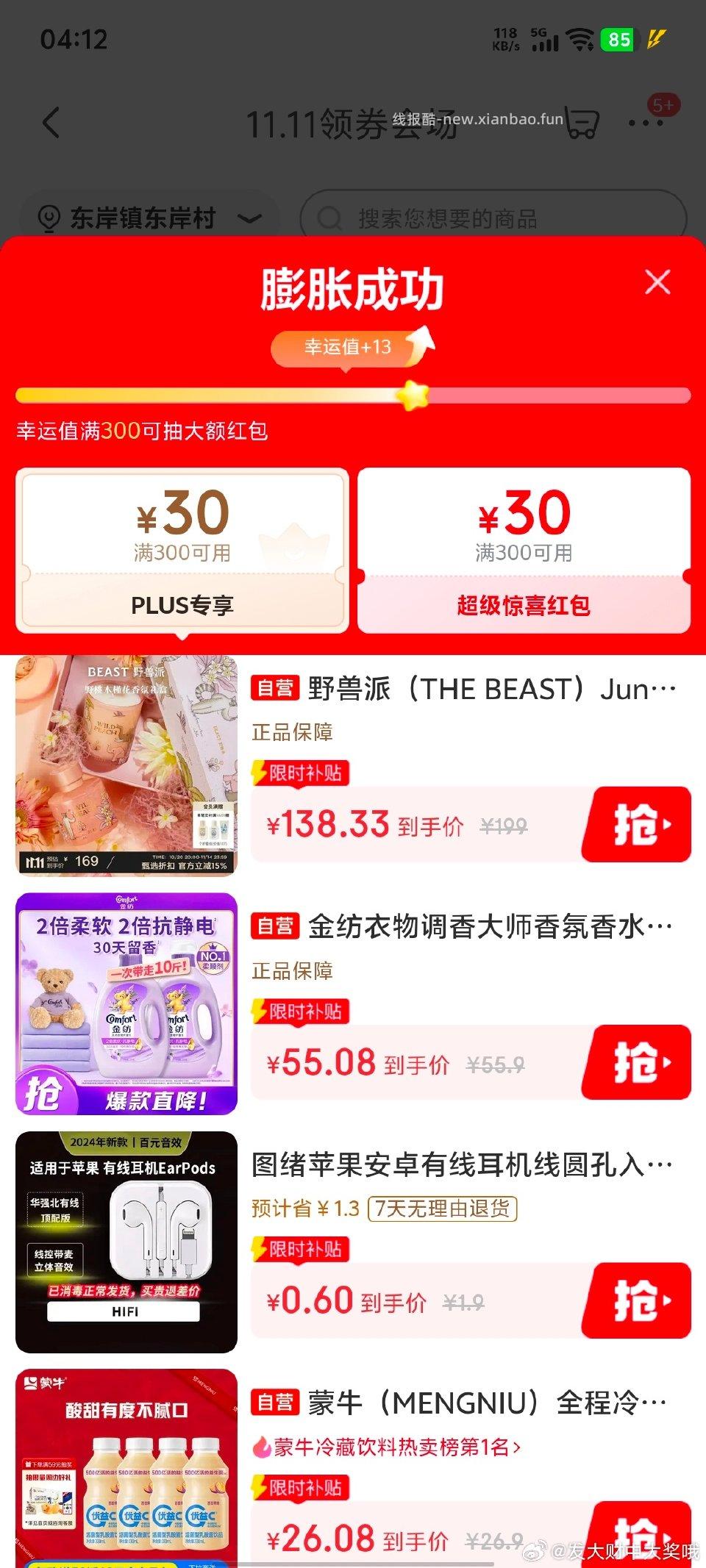The width and height of the screenshot is (706, 1568).
Task: Select the PLUS专享 ¥30 coupon
Action: click(184, 548)
